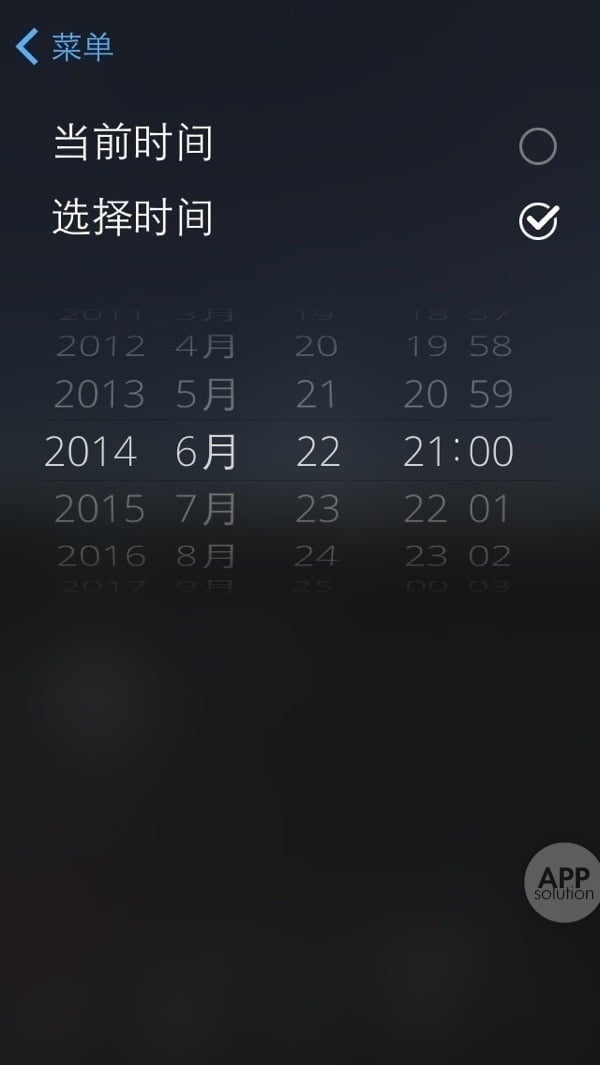Go back to the 菜单 menu
Screen dimensions: 600x1065
click(x=65, y=47)
